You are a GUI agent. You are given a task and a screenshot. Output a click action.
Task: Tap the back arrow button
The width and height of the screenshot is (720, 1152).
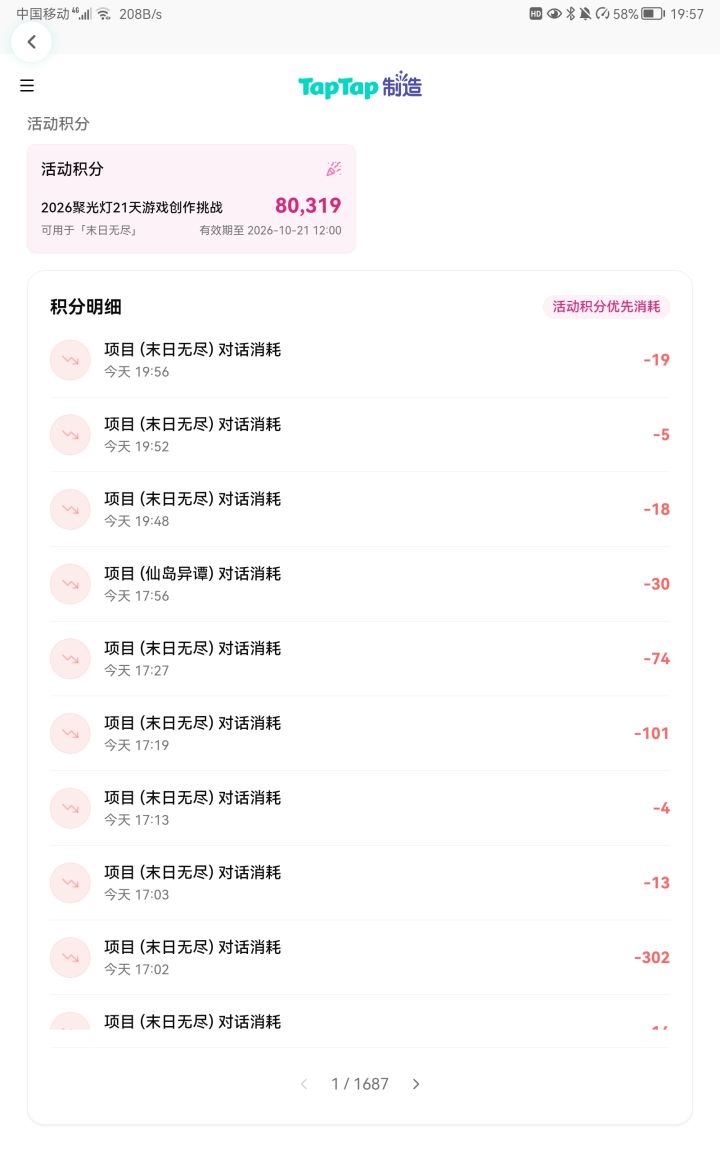[32, 42]
